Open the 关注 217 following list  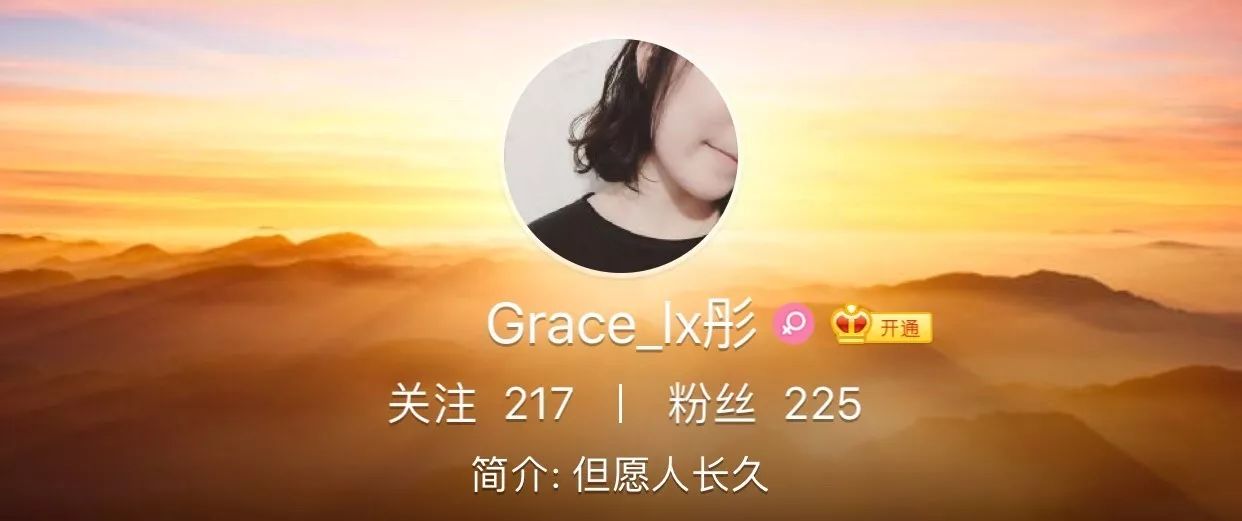(x=480, y=405)
